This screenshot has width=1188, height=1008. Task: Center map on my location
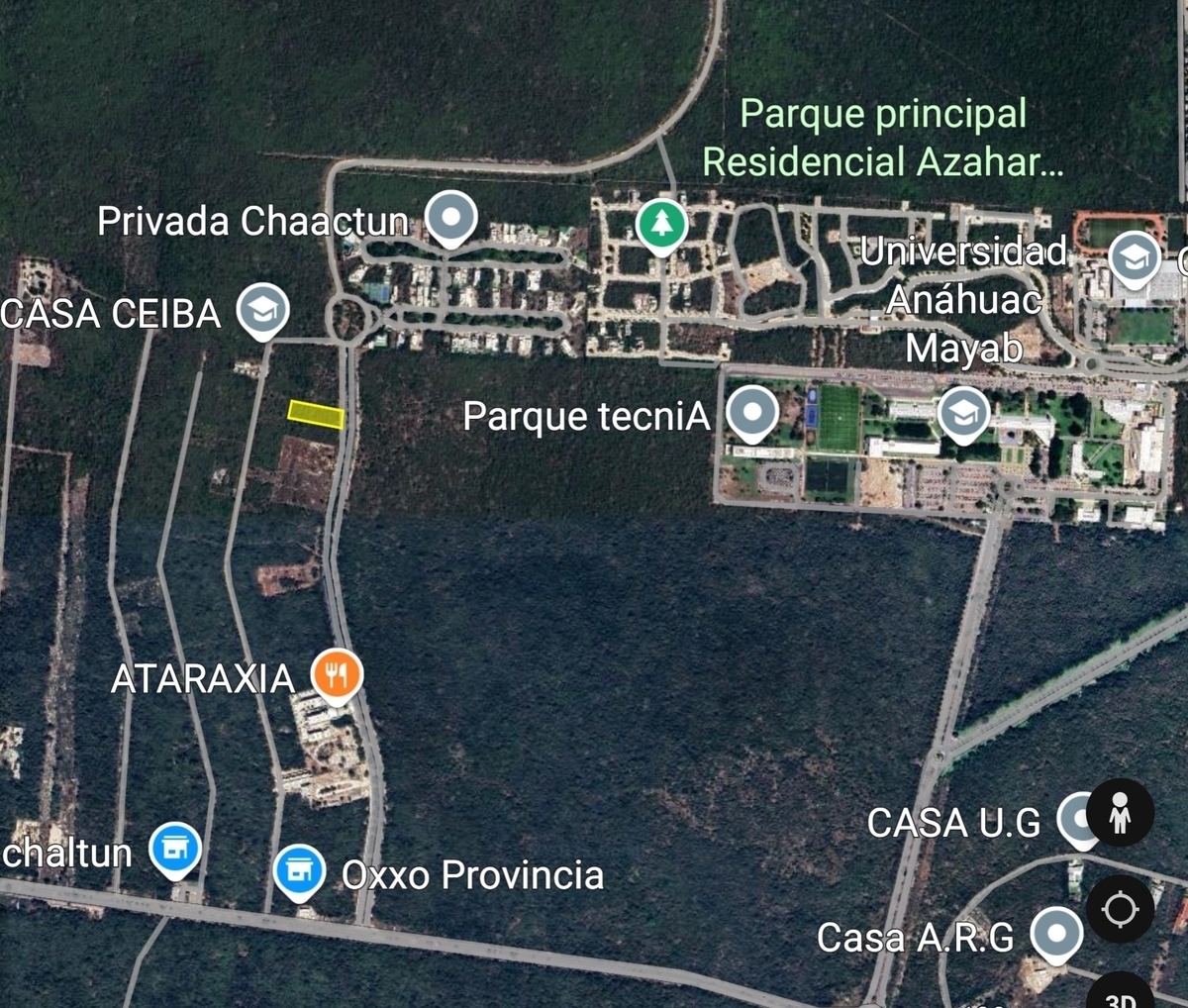[x=1120, y=908]
